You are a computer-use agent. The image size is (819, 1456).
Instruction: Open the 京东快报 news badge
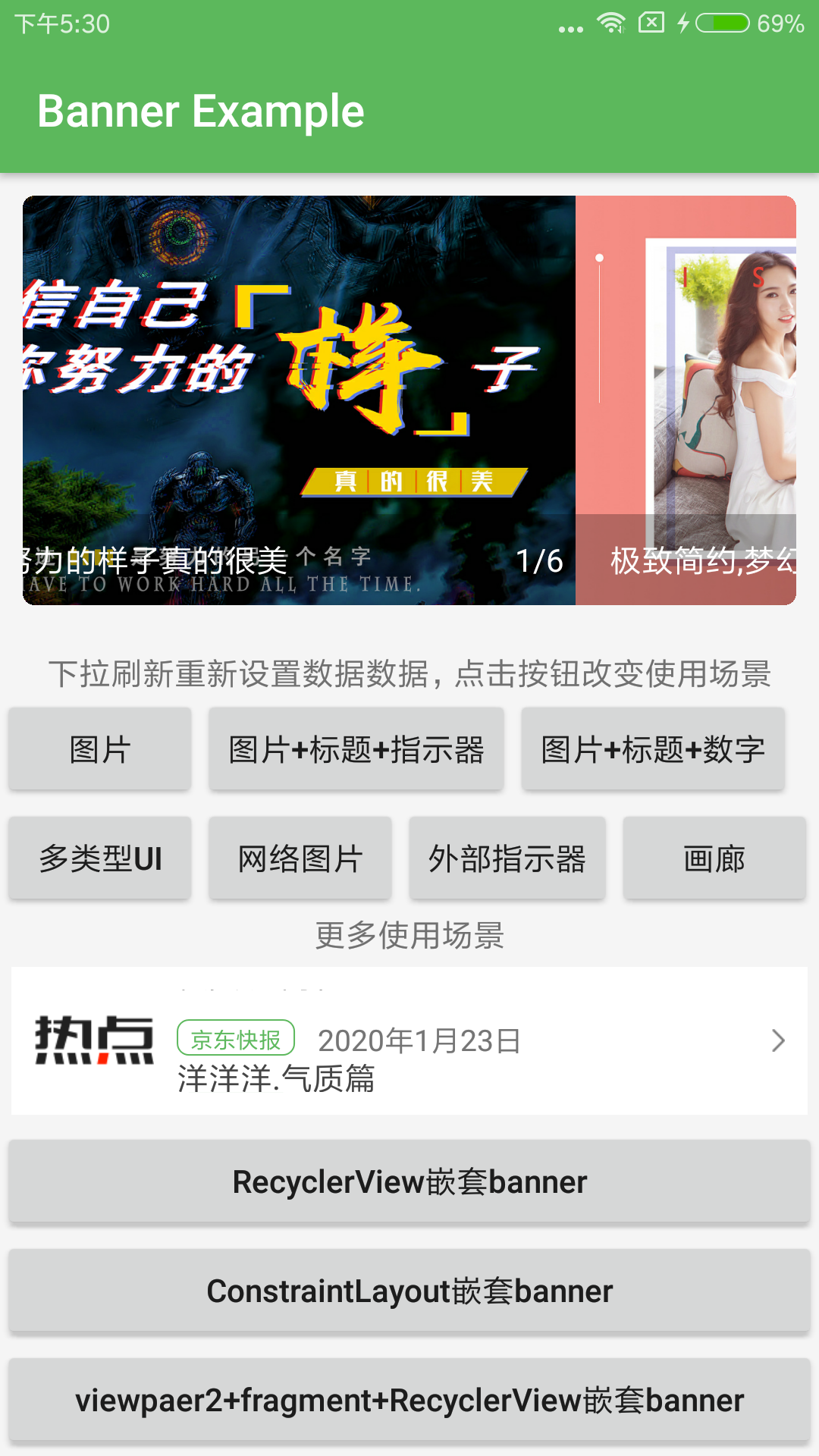(x=235, y=1039)
